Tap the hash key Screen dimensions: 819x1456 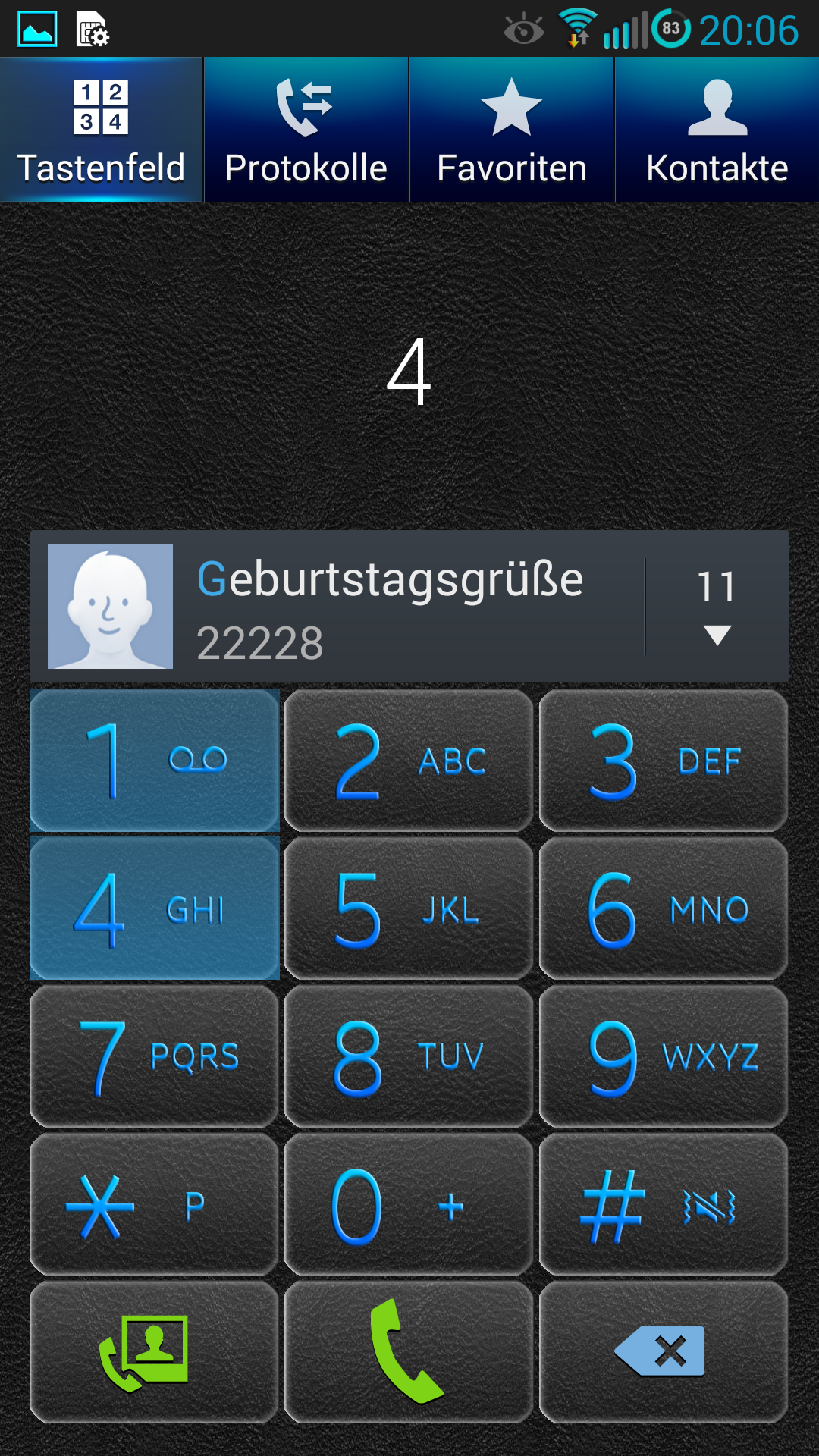coord(664,1204)
